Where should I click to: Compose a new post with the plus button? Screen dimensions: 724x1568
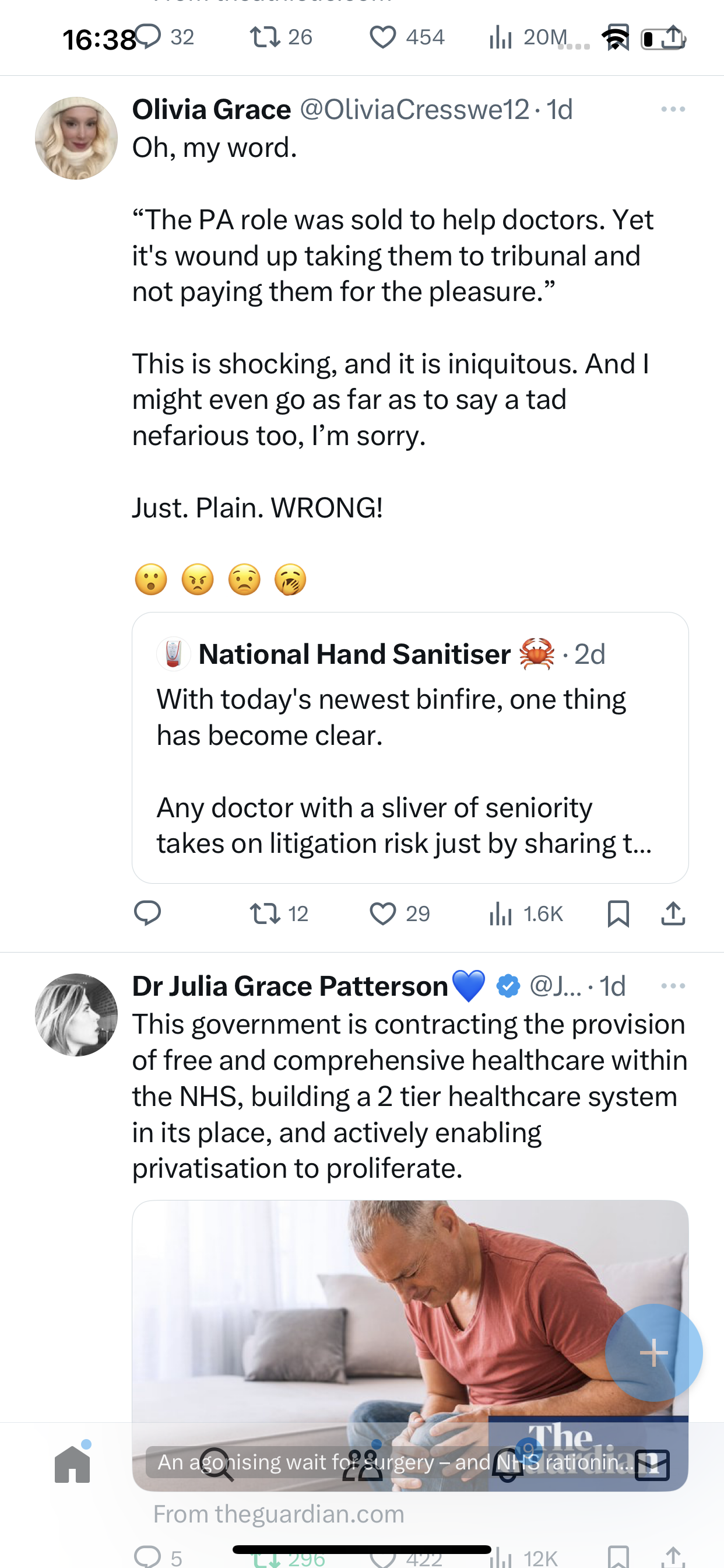pos(654,1353)
